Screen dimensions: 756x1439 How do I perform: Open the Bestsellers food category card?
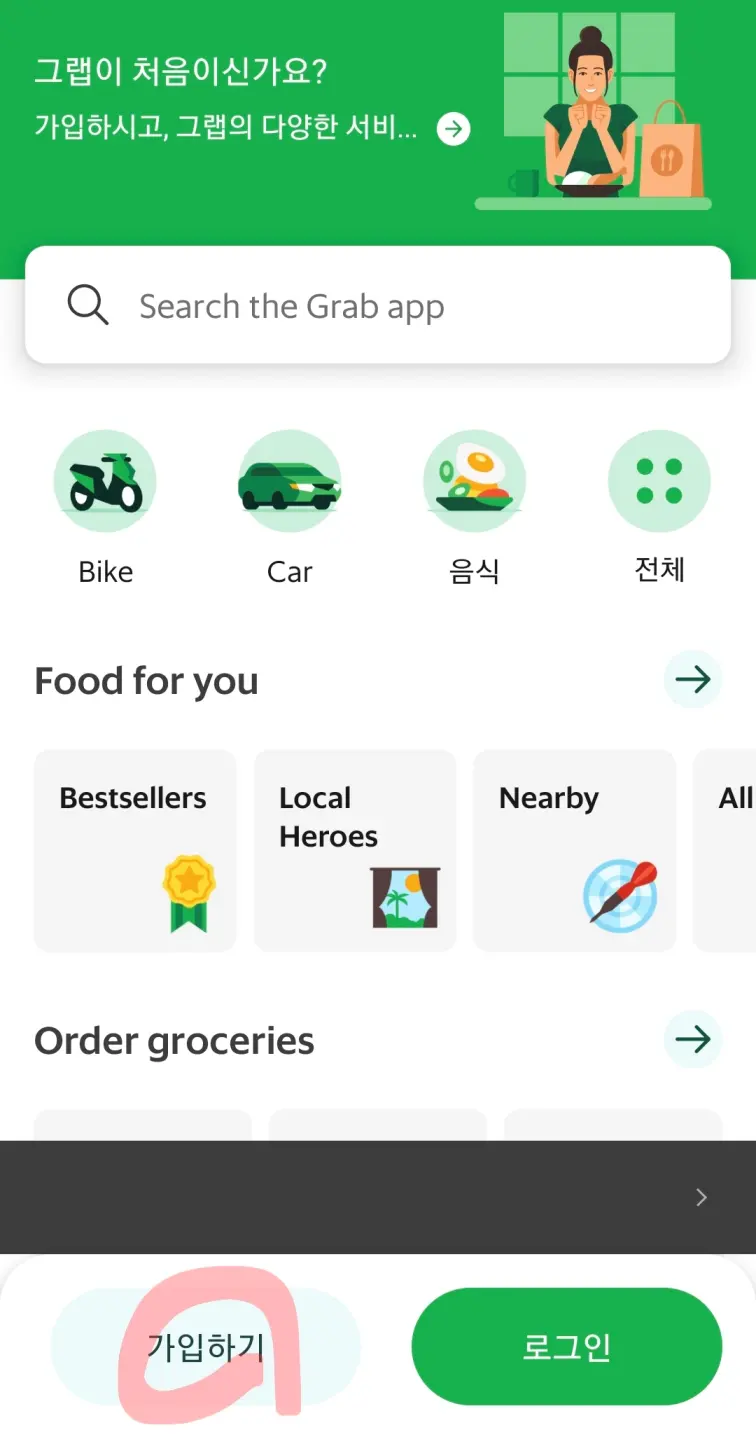(134, 850)
